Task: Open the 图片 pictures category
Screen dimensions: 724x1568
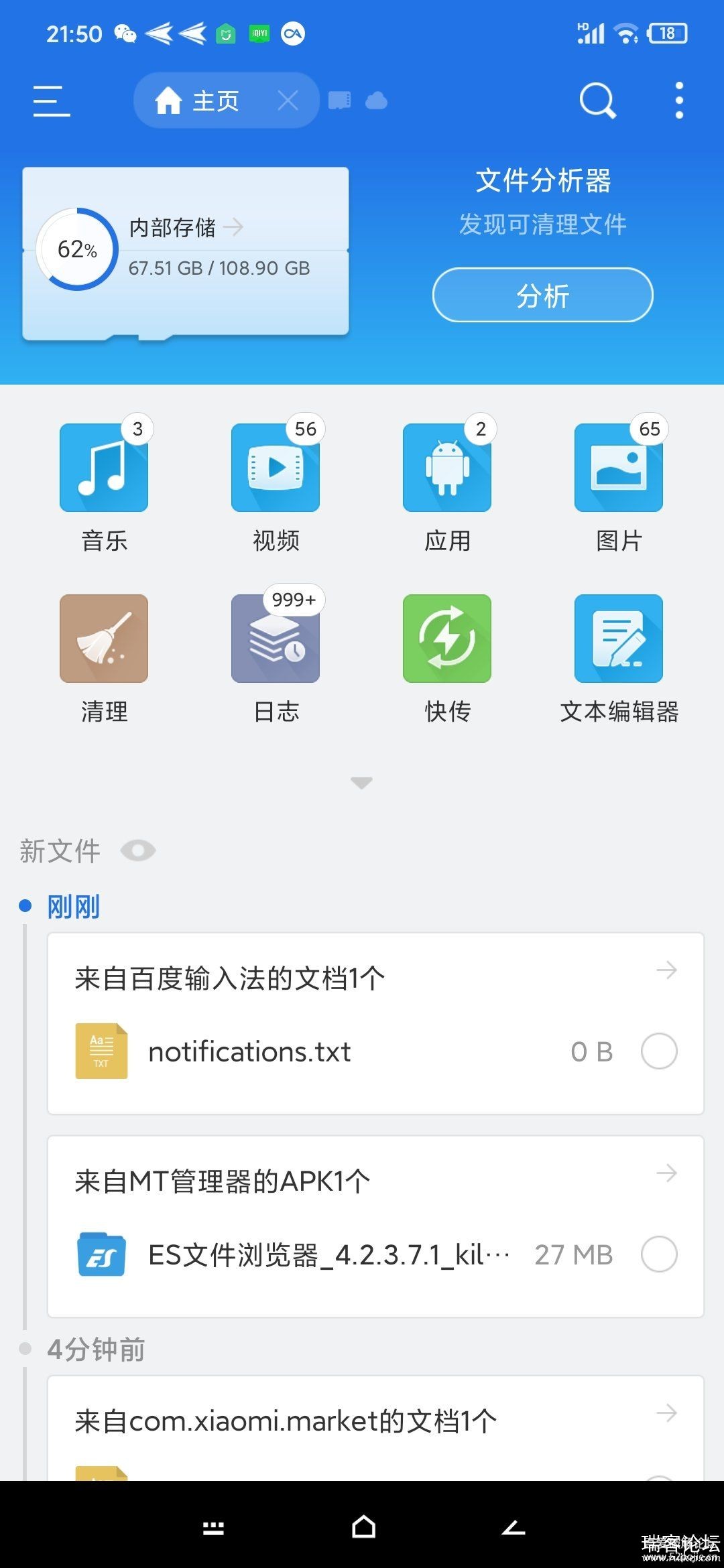Action: click(619, 468)
